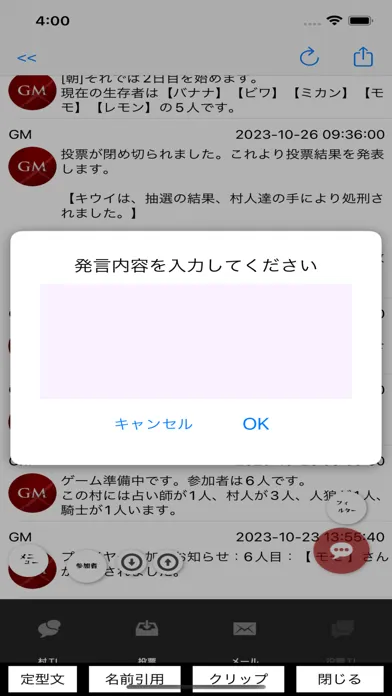The width and height of the screenshot is (392, 696).
Task: Tap the 名前引用 name quote button
Action: pyautogui.click(x=135, y=679)
